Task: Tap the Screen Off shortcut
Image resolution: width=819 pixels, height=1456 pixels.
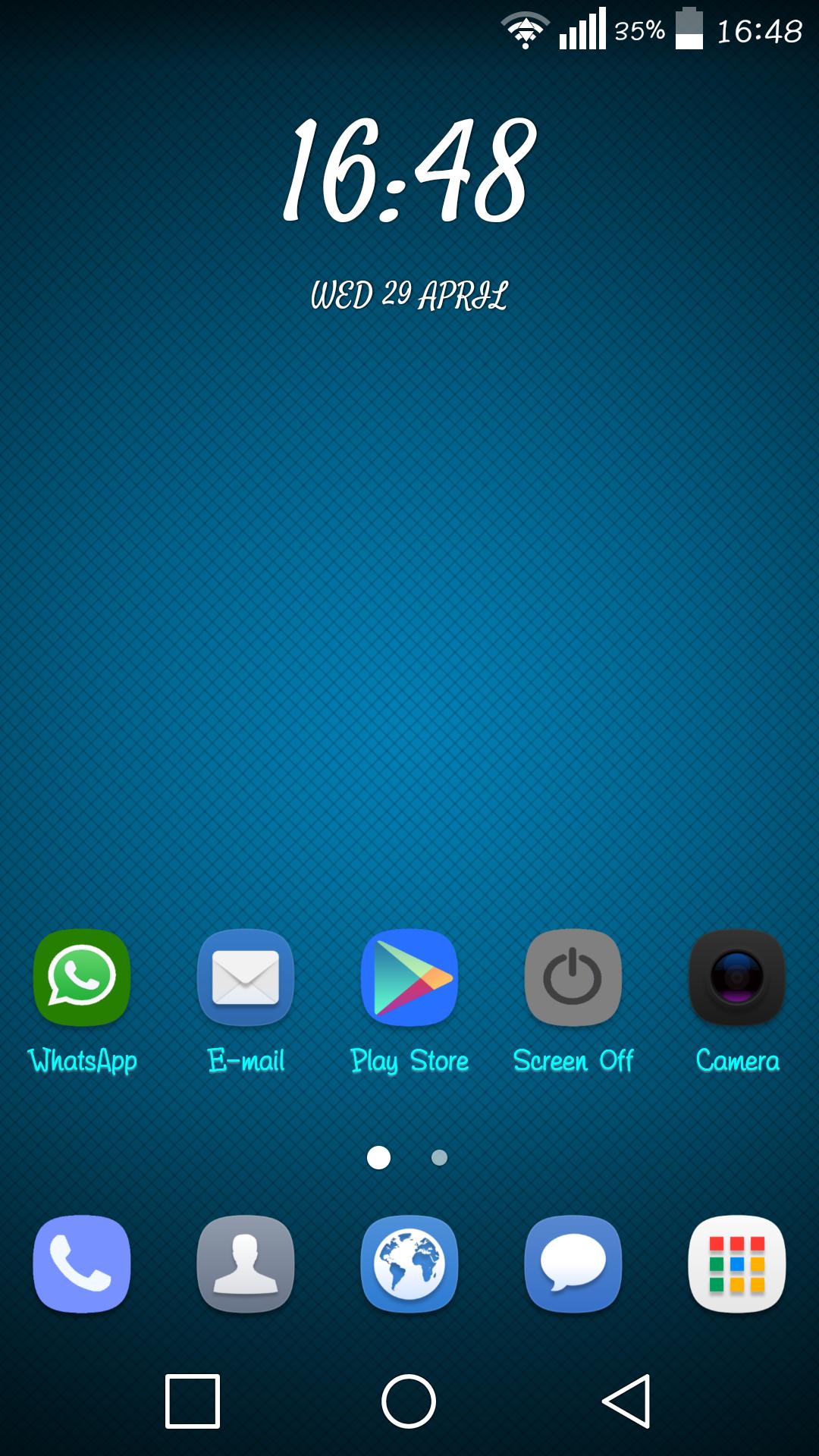Action: (573, 977)
